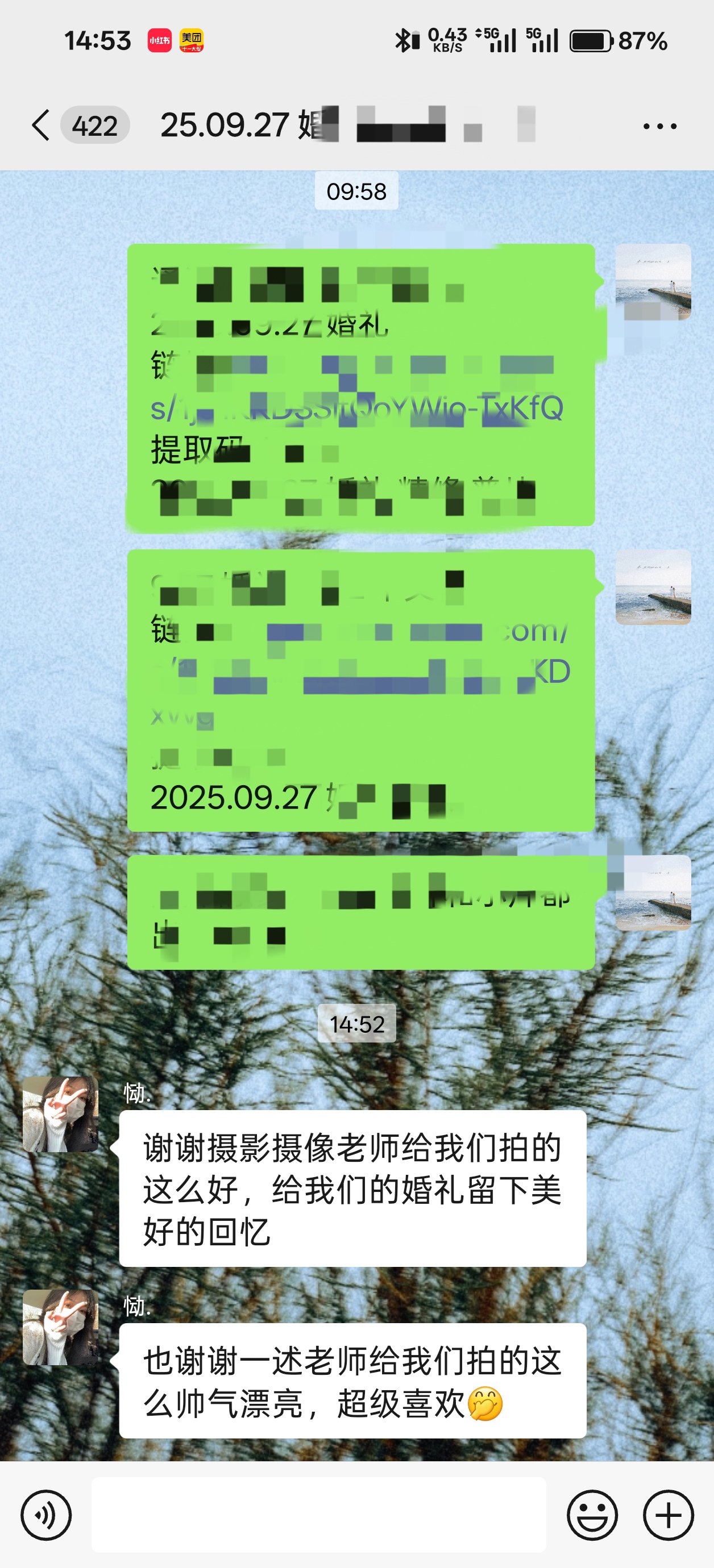Focus the message text field
This screenshot has height=1568, width=714.
[x=318, y=1515]
